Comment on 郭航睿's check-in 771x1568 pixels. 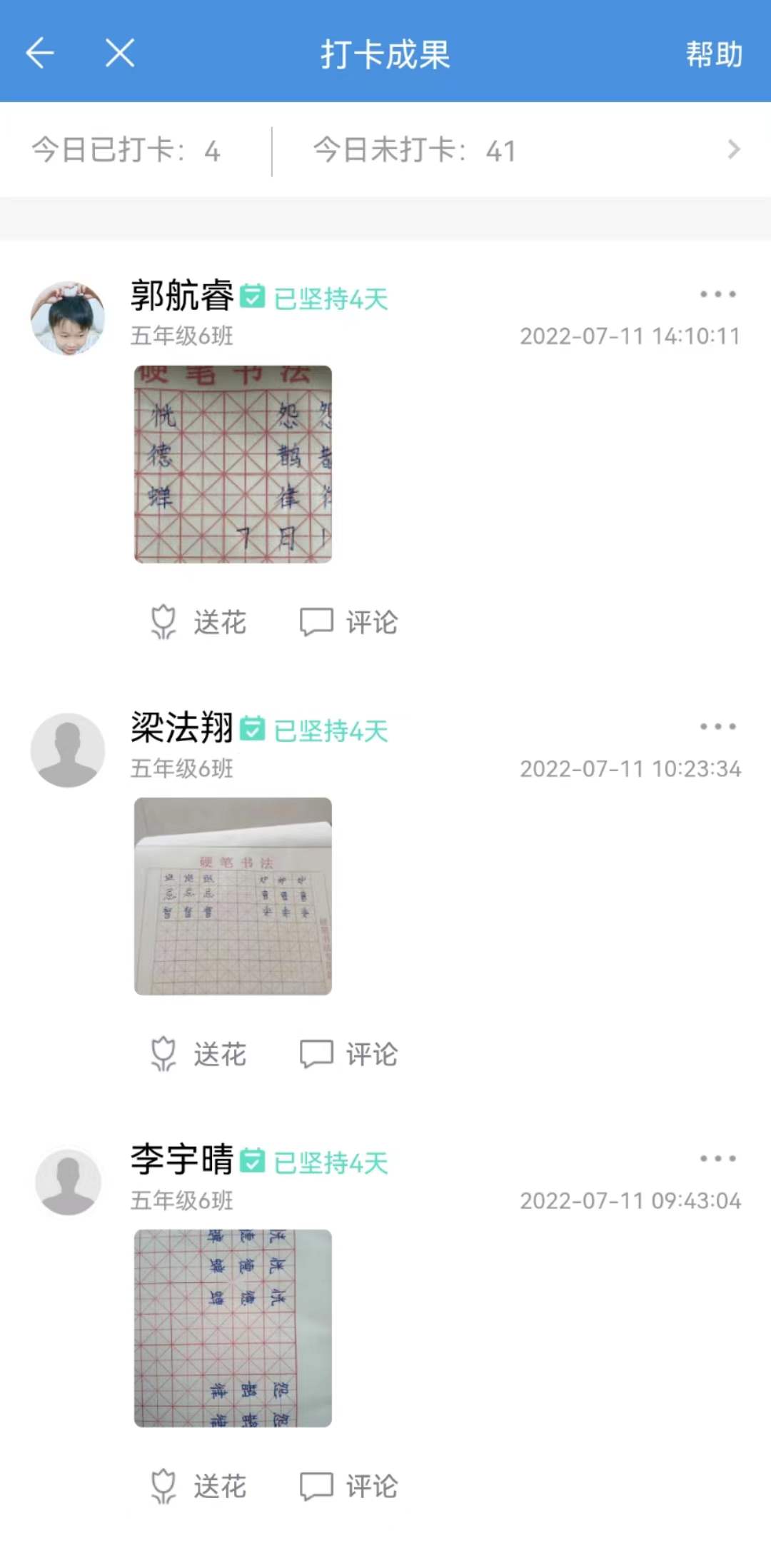(x=349, y=622)
